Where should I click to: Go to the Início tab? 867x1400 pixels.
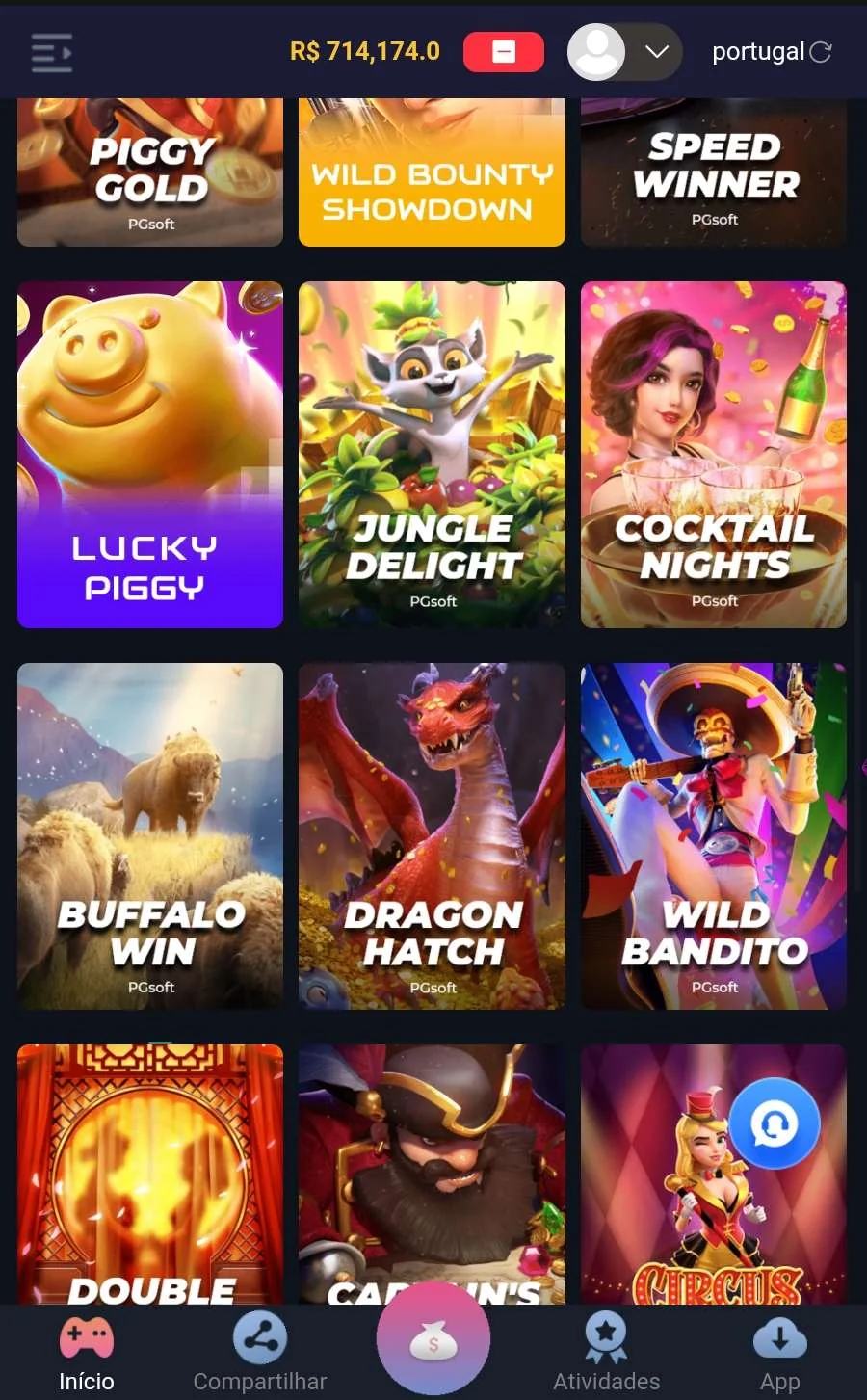point(87,1354)
